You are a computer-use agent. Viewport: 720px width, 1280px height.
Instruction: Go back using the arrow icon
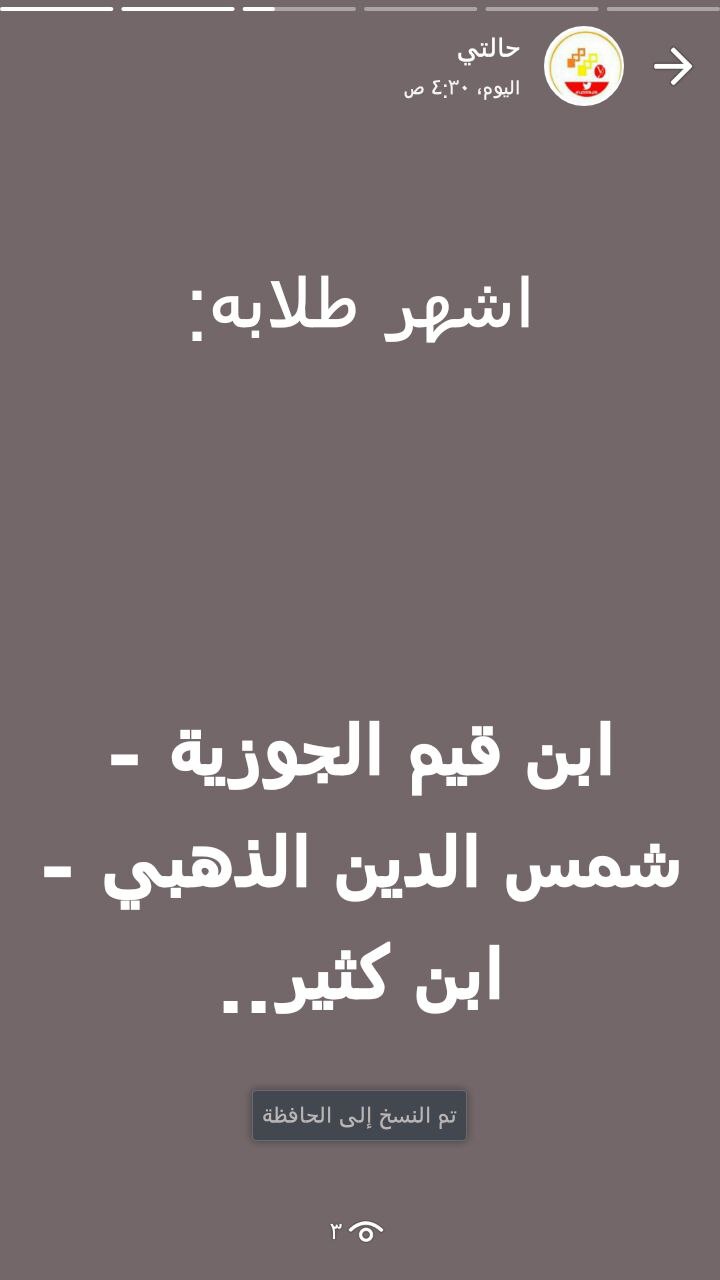(673, 67)
